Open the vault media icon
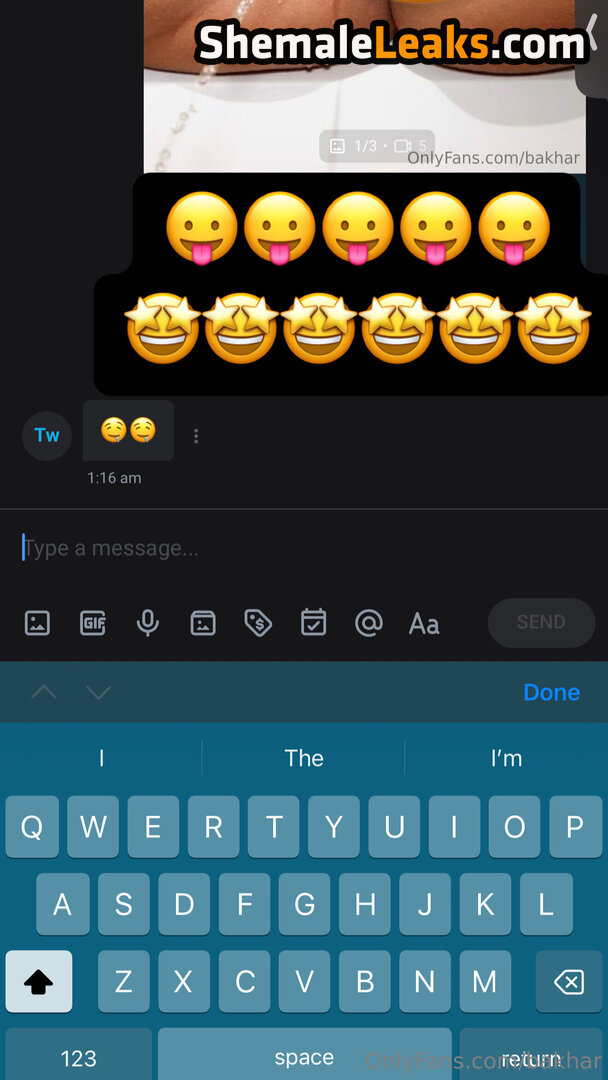 (x=203, y=623)
